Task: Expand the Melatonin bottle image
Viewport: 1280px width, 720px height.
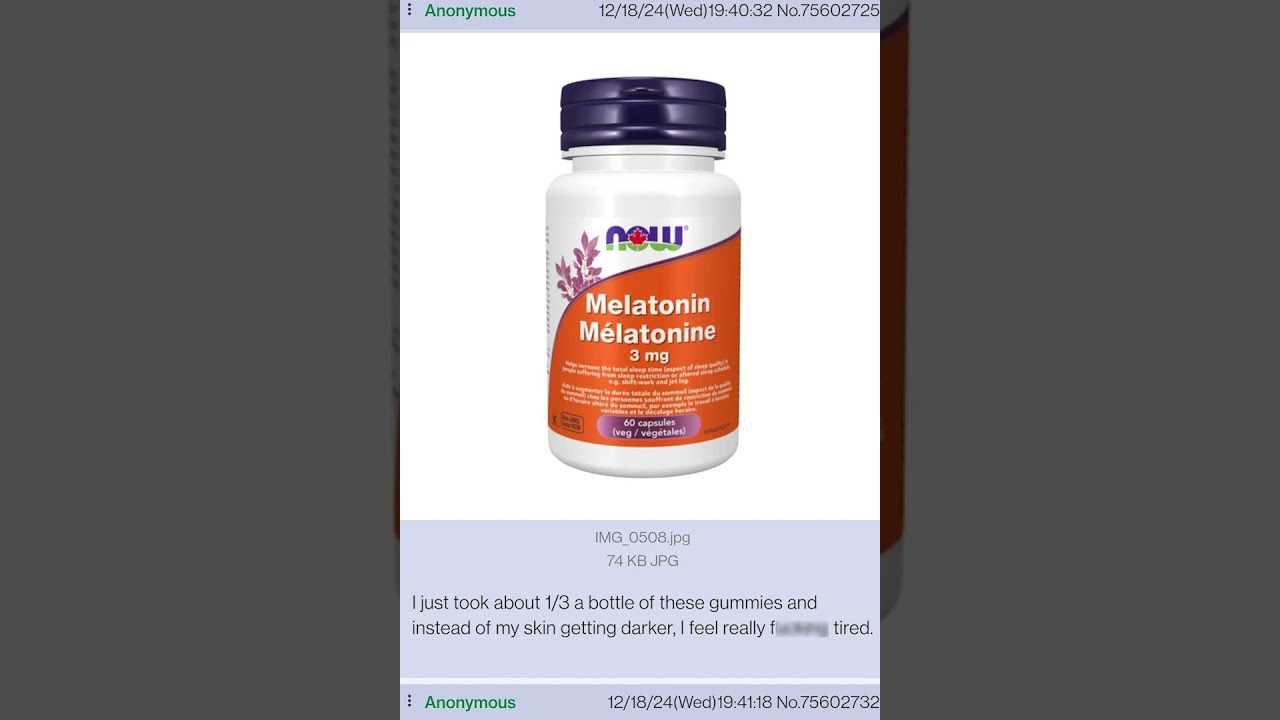Action: tap(642, 276)
